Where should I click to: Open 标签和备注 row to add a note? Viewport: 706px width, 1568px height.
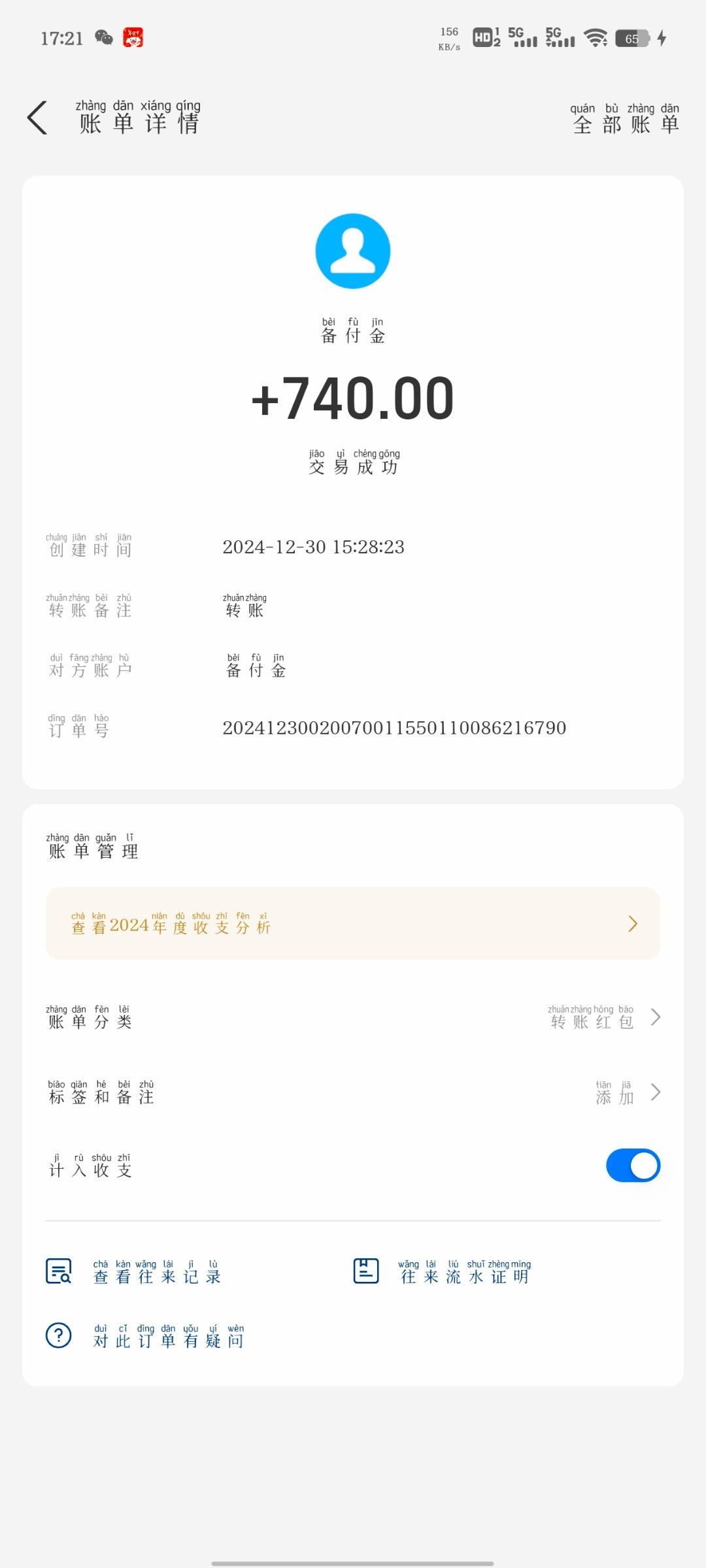click(x=353, y=1092)
